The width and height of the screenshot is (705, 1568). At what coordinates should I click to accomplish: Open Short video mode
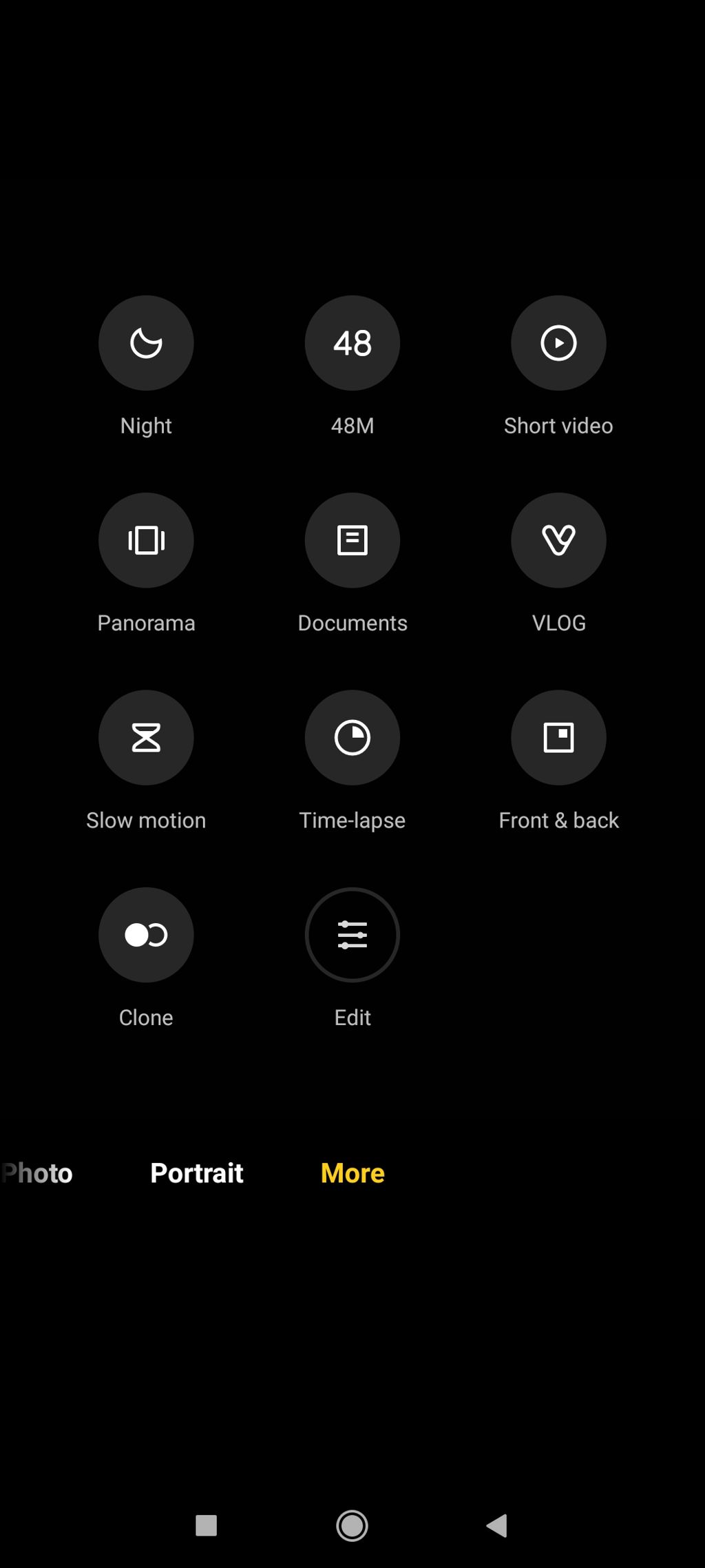(x=558, y=343)
